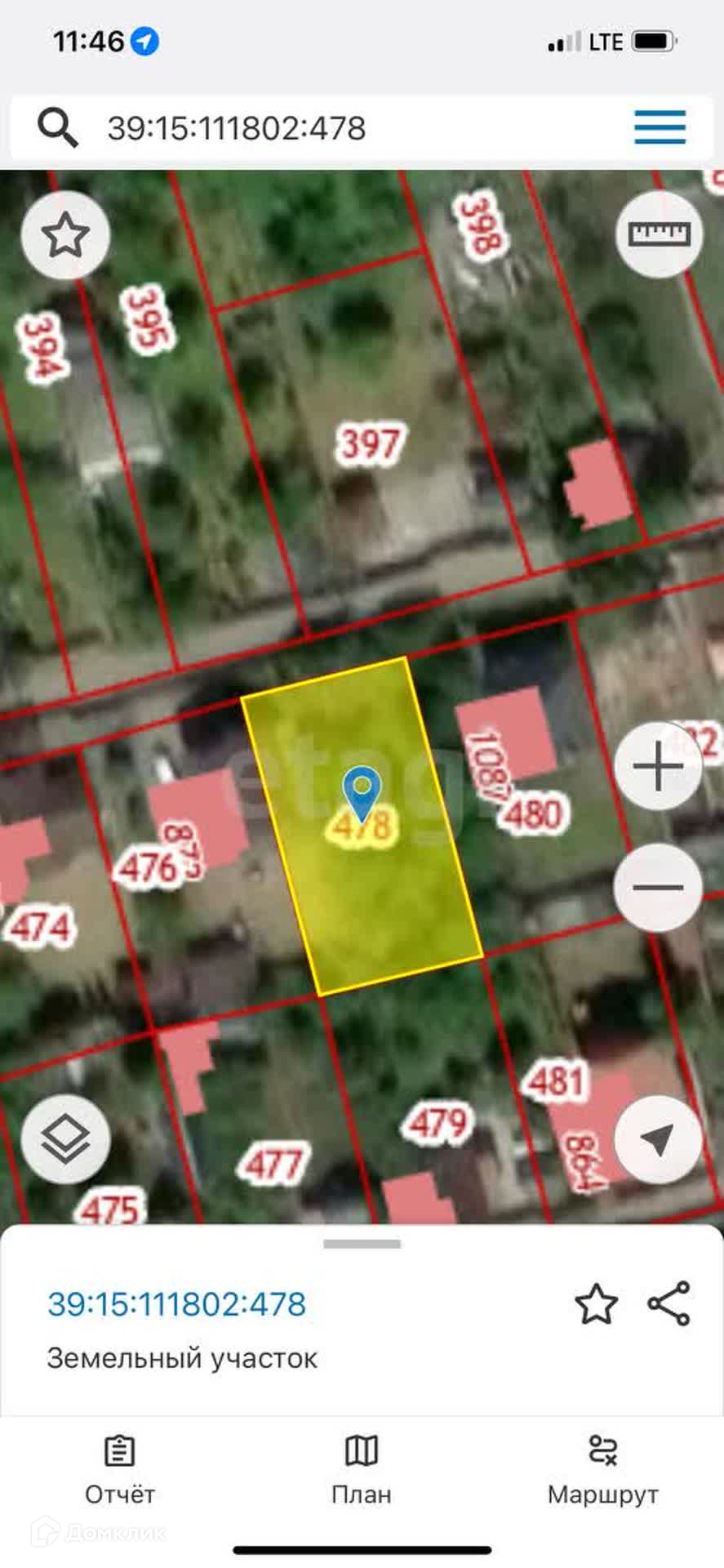This screenshot has width=724, height=1568.
Task: Zoom out of the map
Action: (658, 887)
